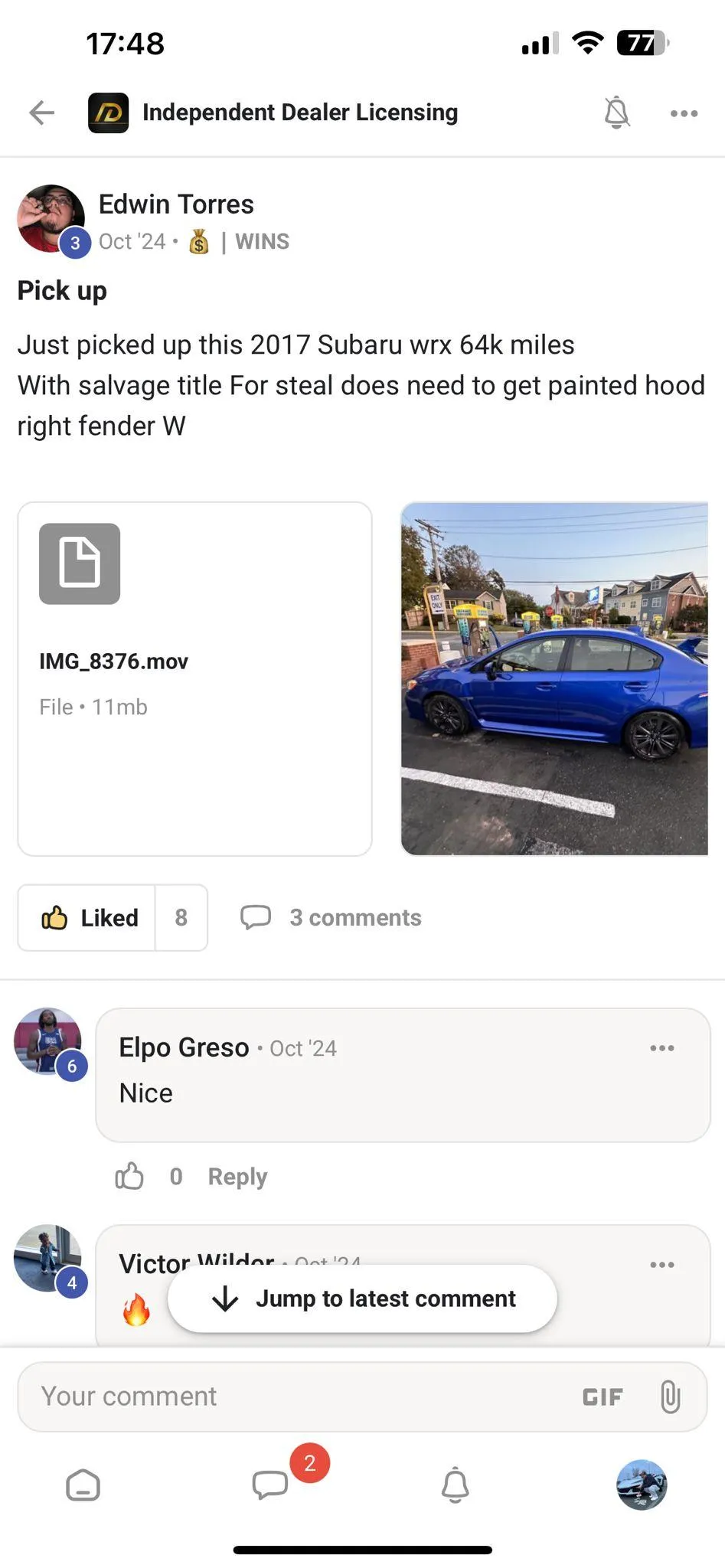Jump to latest comment
This screenshot has height=1568, width=725.
point(362,1298)
